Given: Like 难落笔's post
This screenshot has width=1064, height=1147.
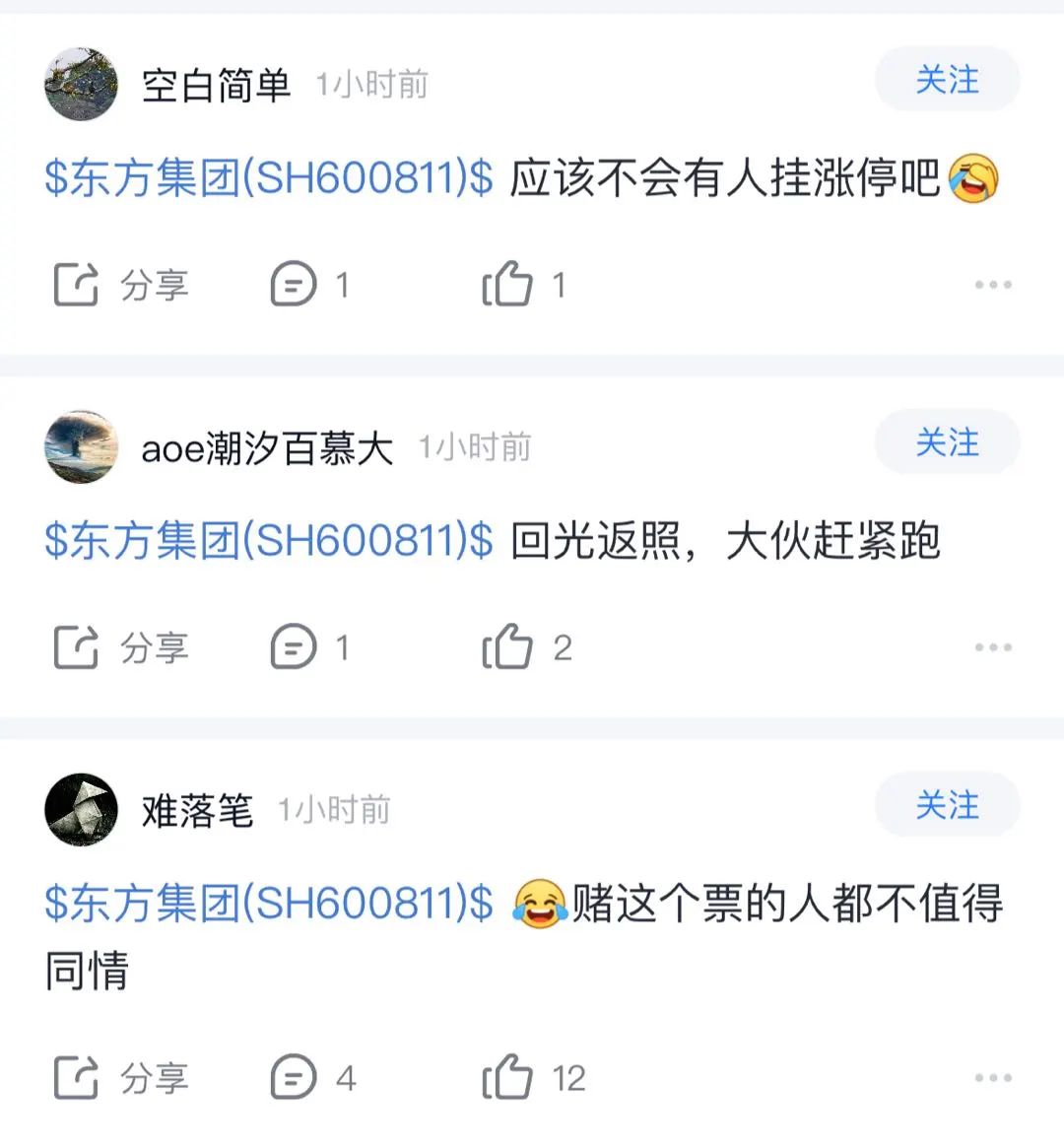Looking at the screenshot, I should tap(532, 1078).
